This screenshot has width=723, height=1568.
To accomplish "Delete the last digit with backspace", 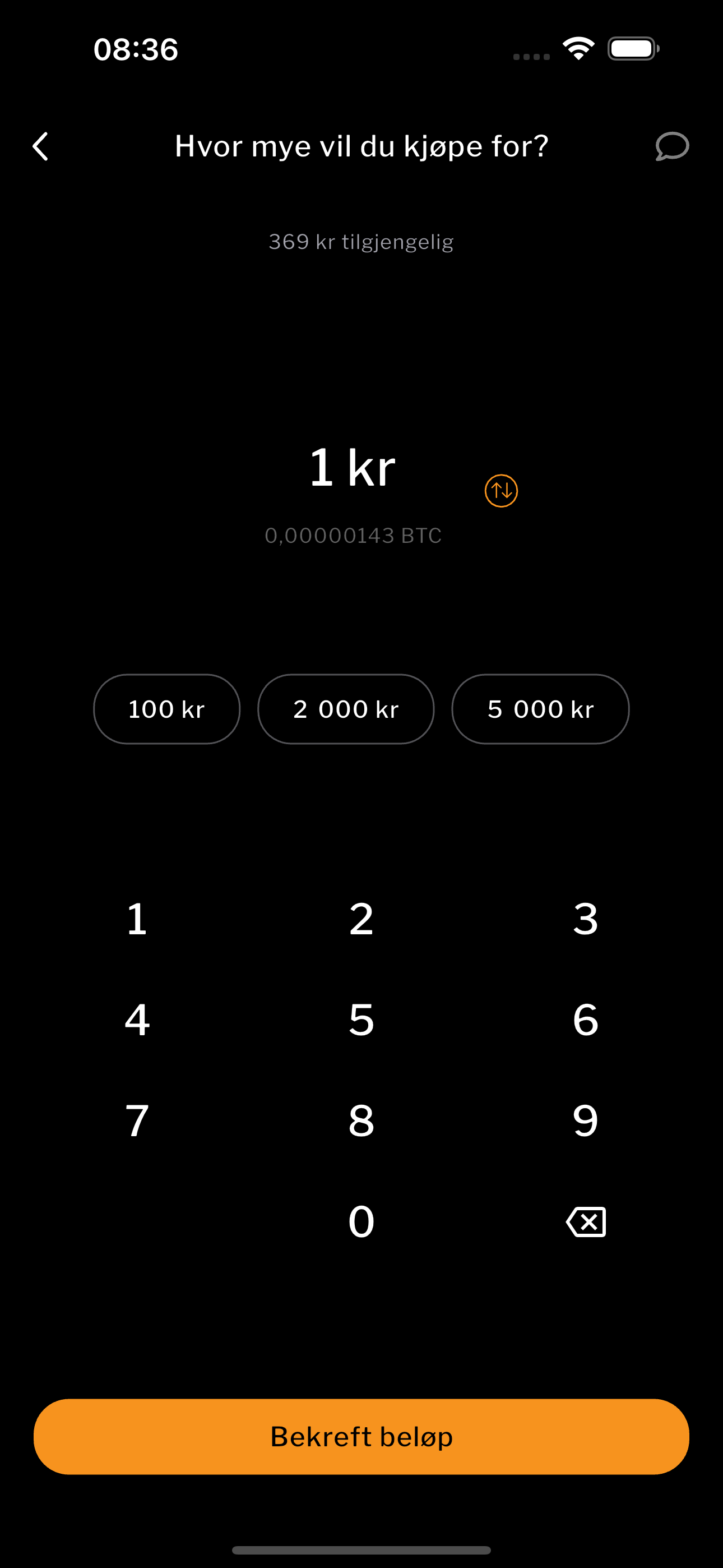I will pos(586,1221).
